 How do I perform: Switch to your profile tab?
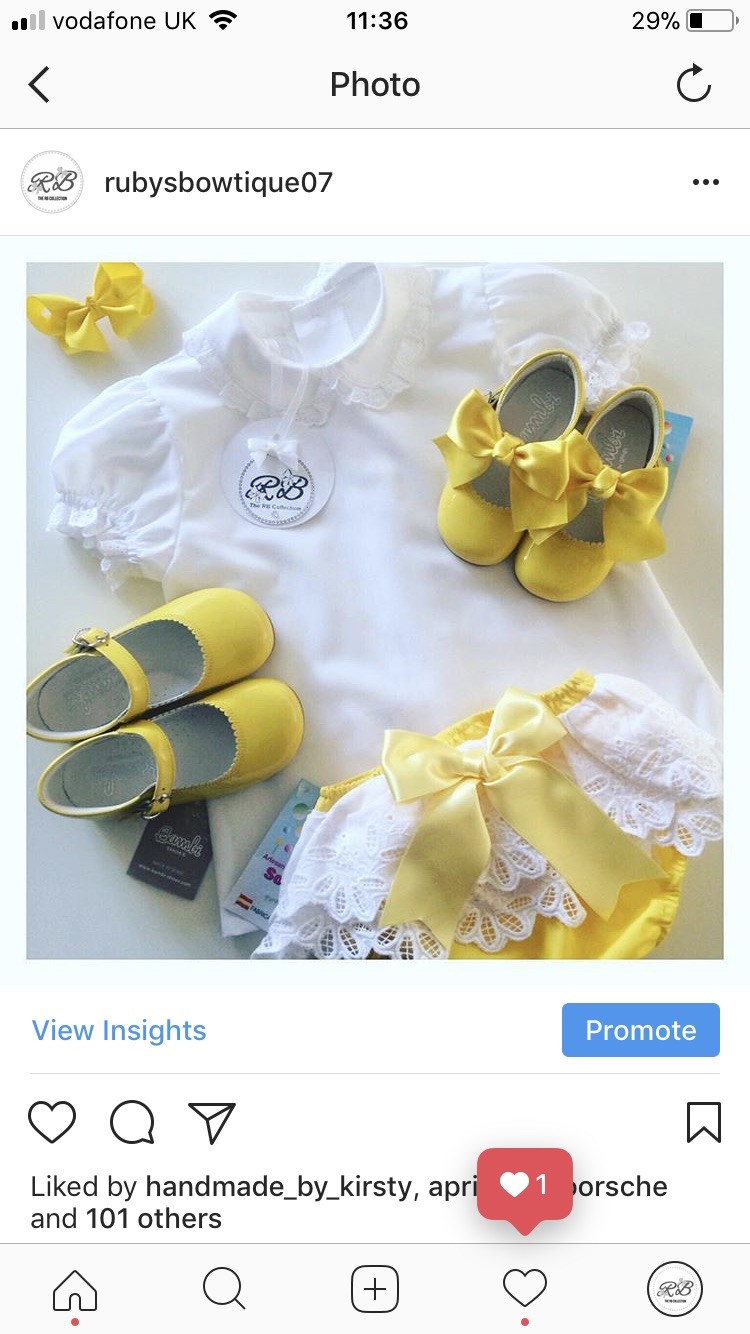click(674, 1288)
